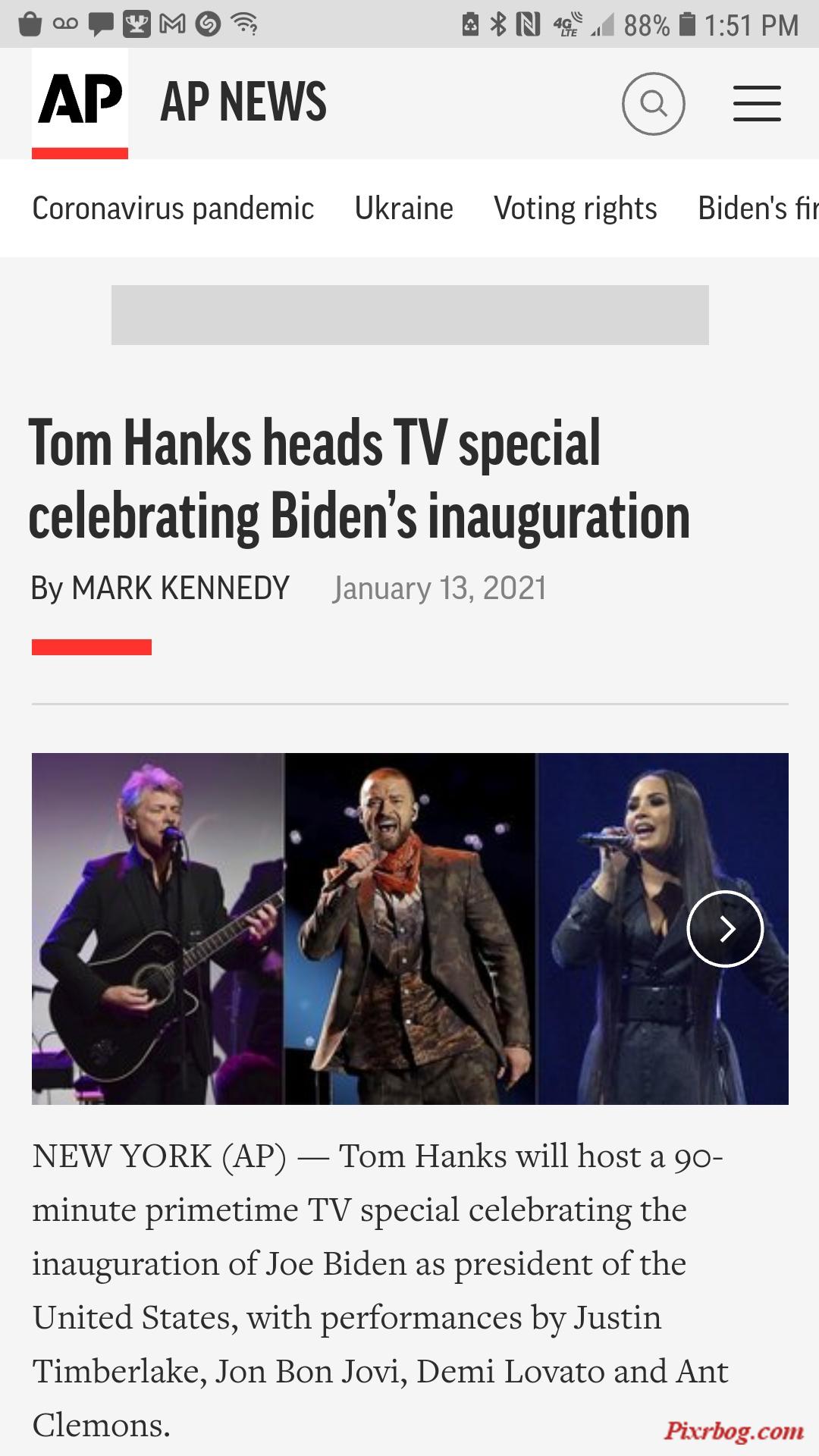Open Voting rights topic
Screen dimensions: 819x1456
pyautogui.click(x=575, y=209)
